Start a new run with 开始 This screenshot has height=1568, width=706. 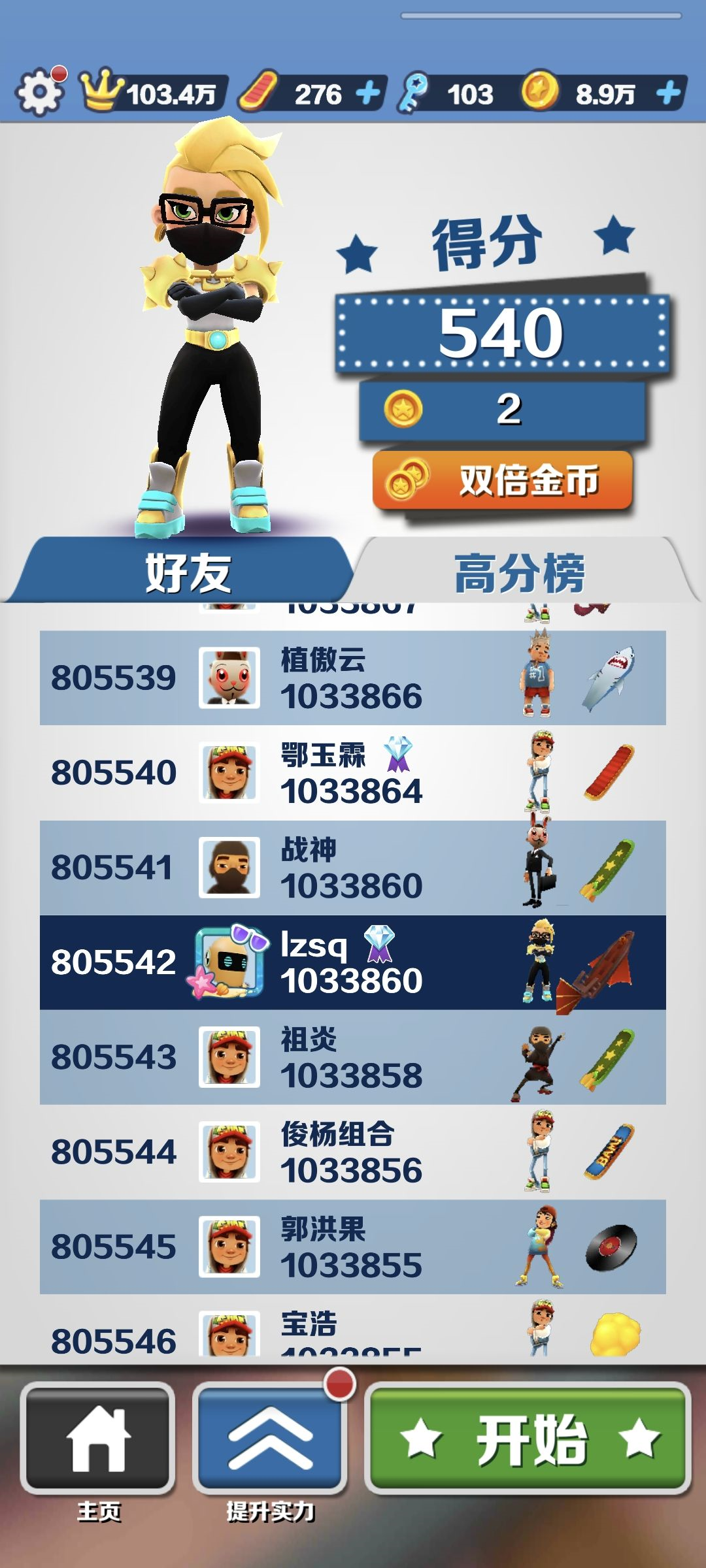528,1439
